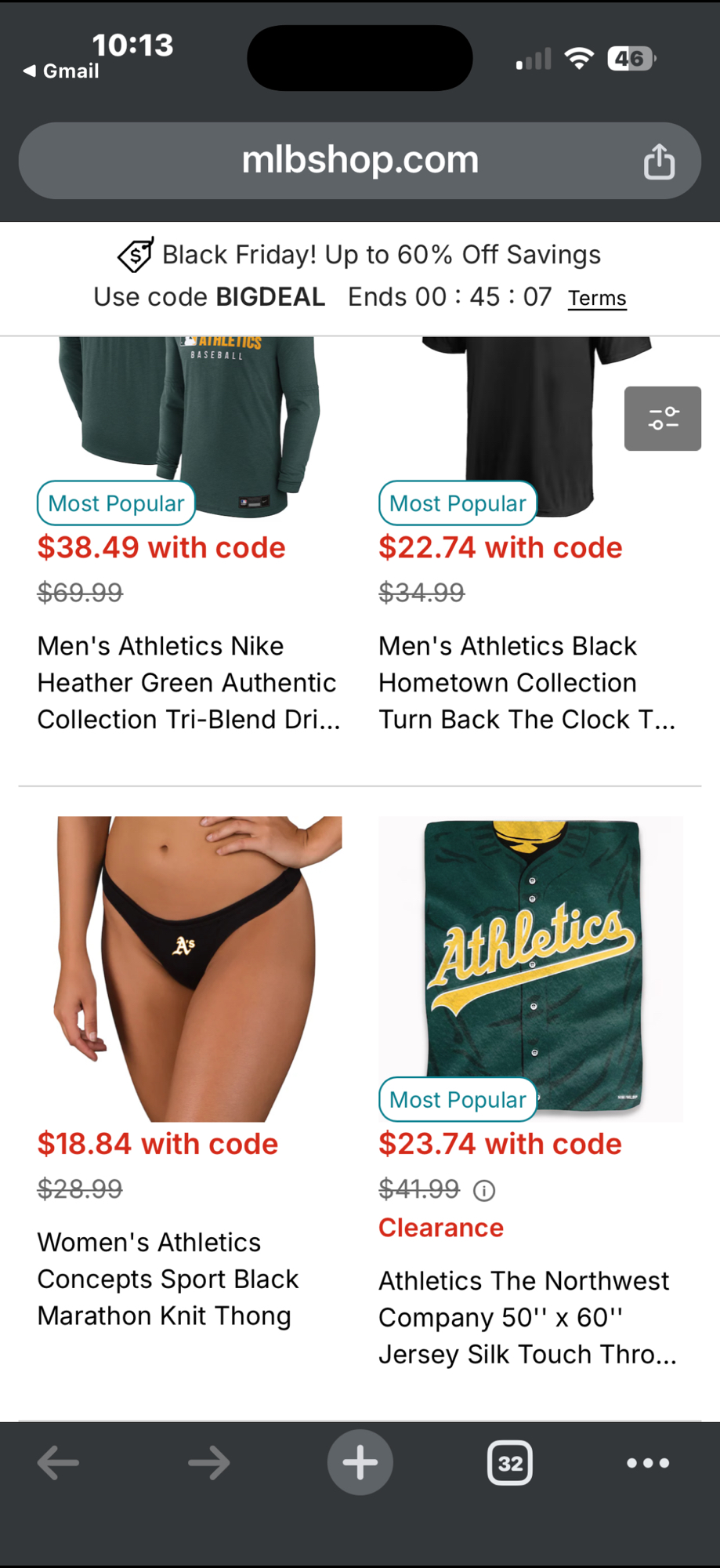Return to the Gmail app
The width and height of the screenshot is (720, 1568).
click(x=61, y=71)
